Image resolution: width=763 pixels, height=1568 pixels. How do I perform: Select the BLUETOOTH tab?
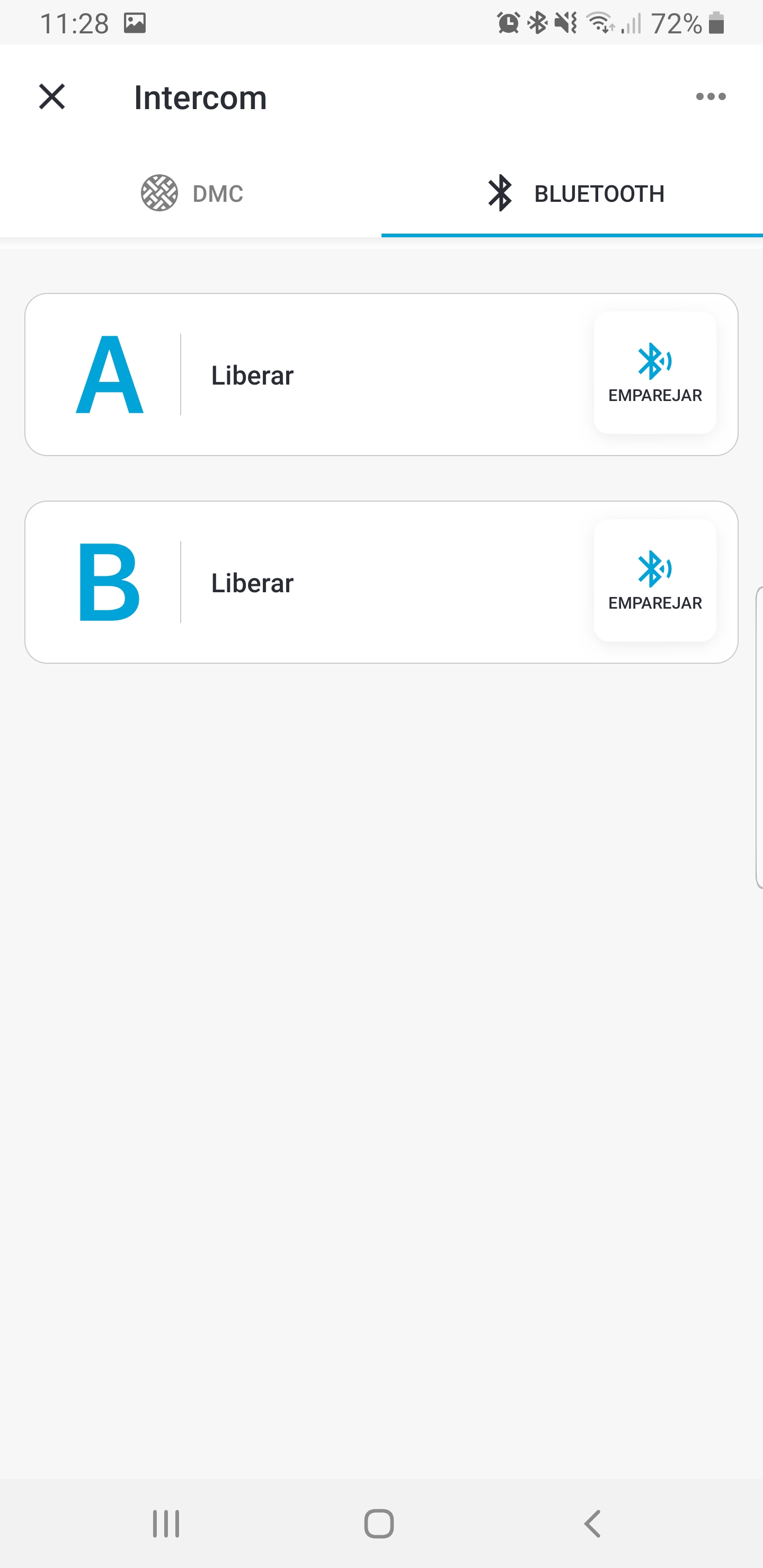pyautogui.click(x=572, y=193)
